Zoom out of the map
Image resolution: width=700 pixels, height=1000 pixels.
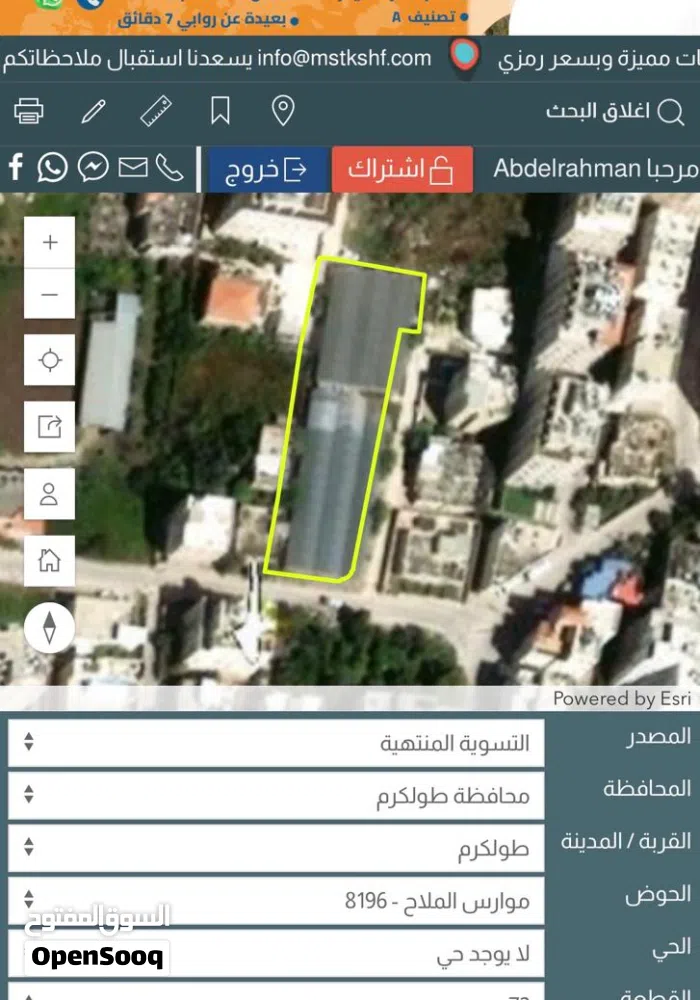pos(50,295)
